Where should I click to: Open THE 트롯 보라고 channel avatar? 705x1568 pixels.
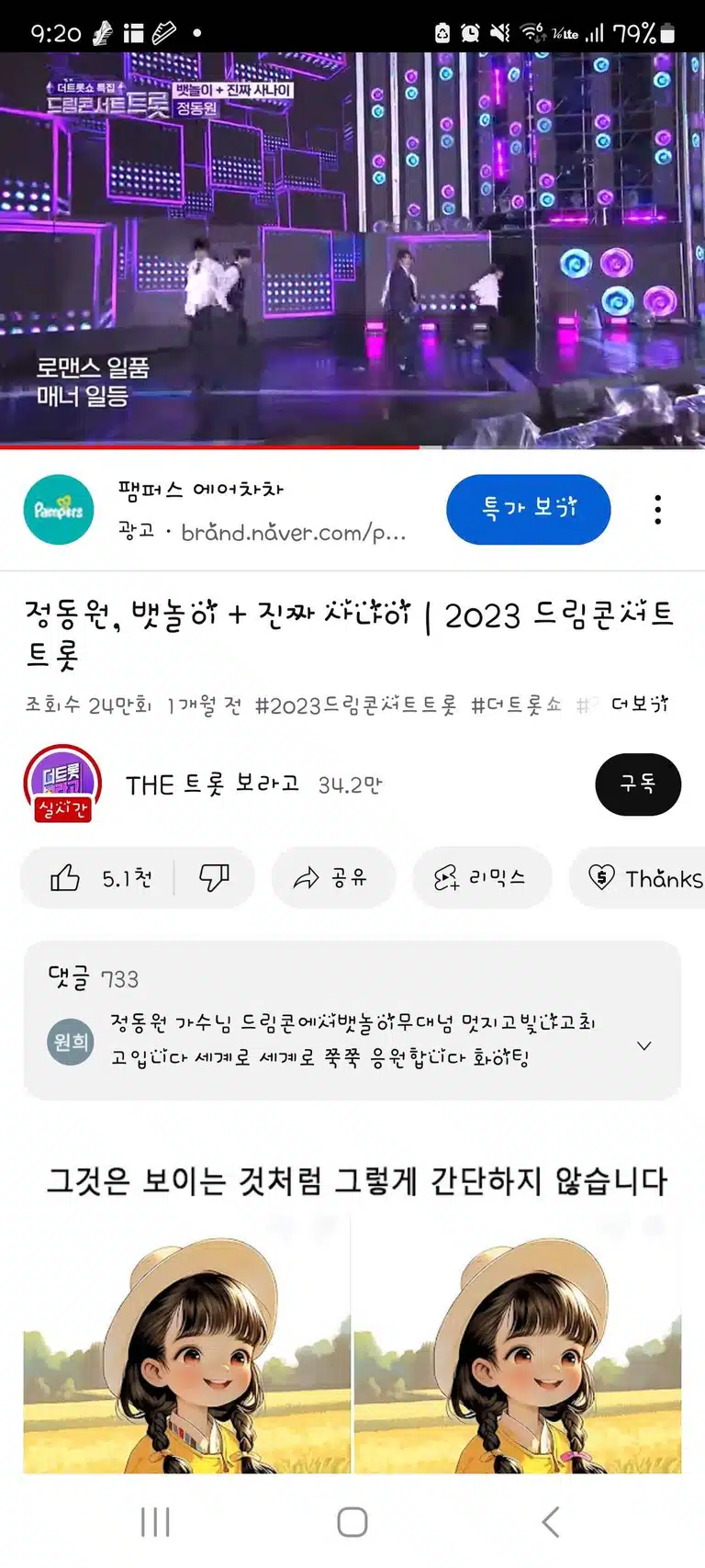point(62,784)
